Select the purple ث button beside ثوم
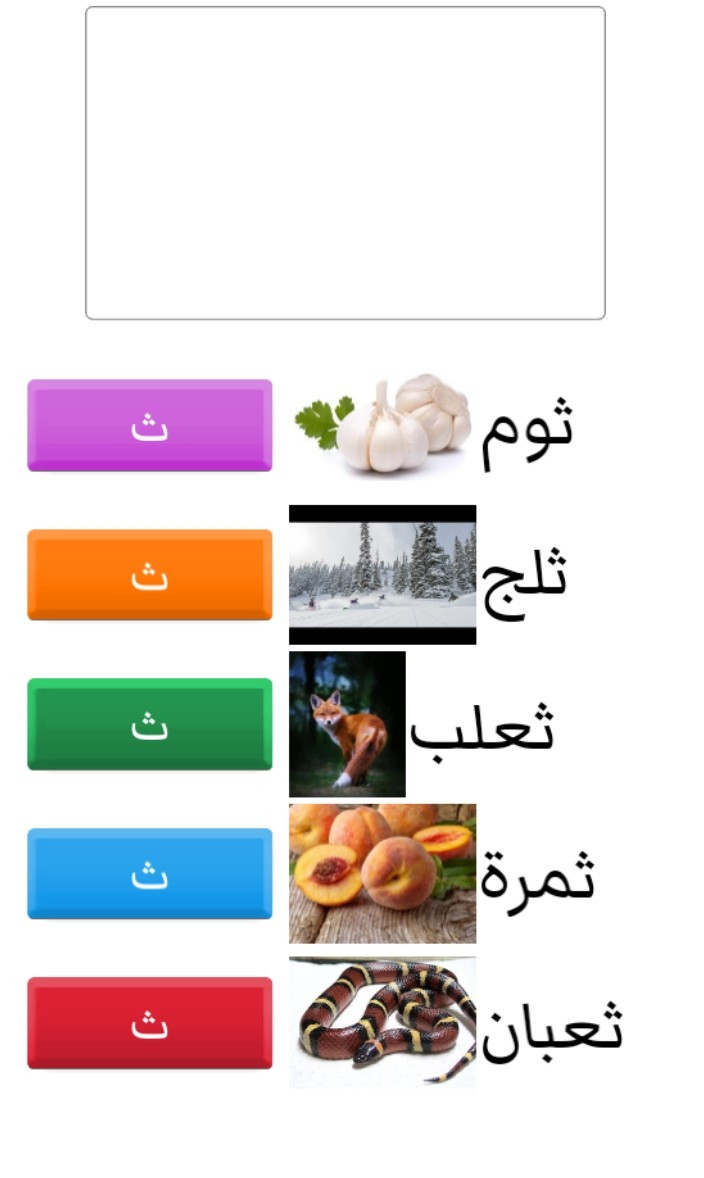This screenshot has width=704, height=1178. [x=150, y=425]
